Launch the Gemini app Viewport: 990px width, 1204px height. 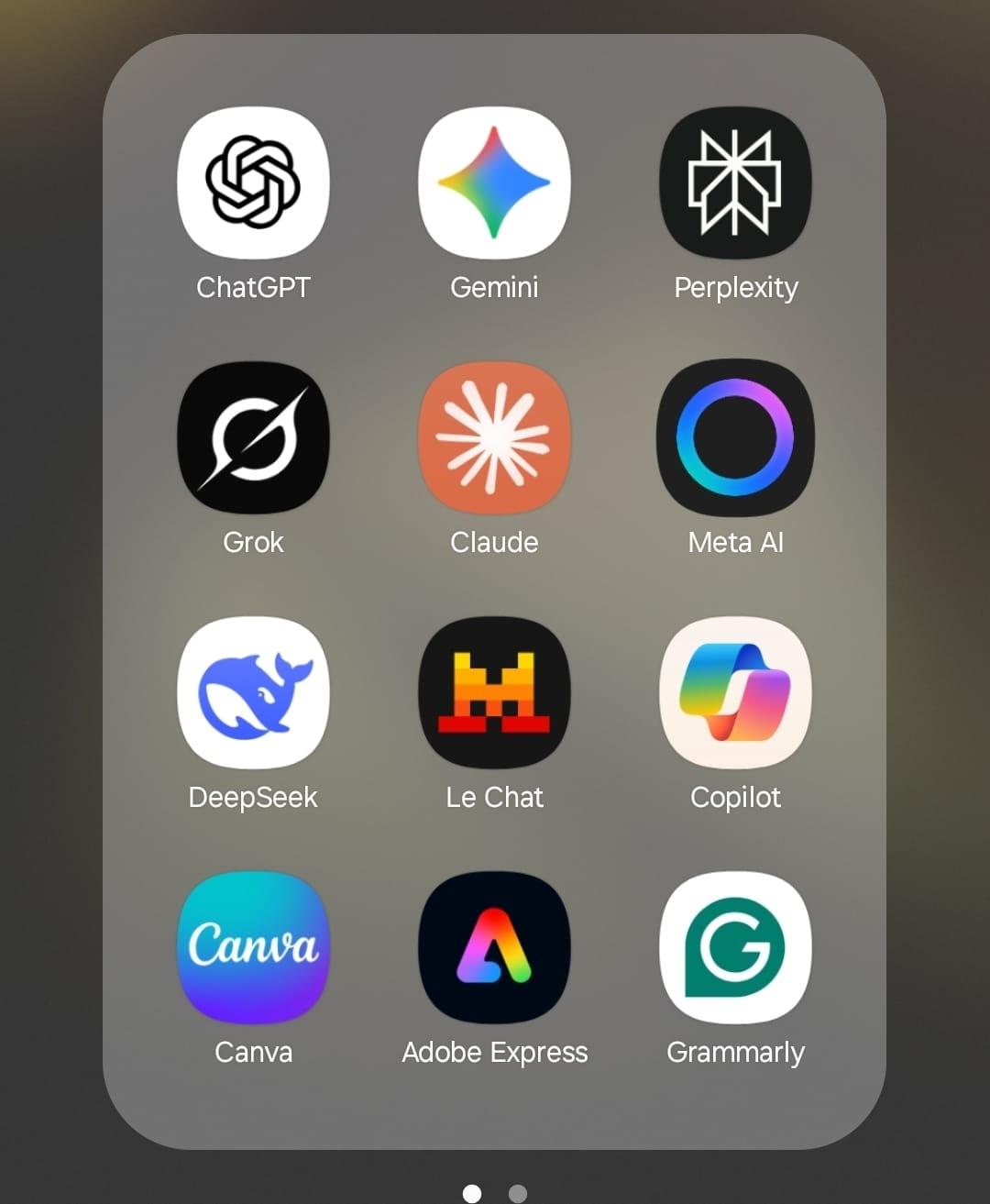coord(494,182)
